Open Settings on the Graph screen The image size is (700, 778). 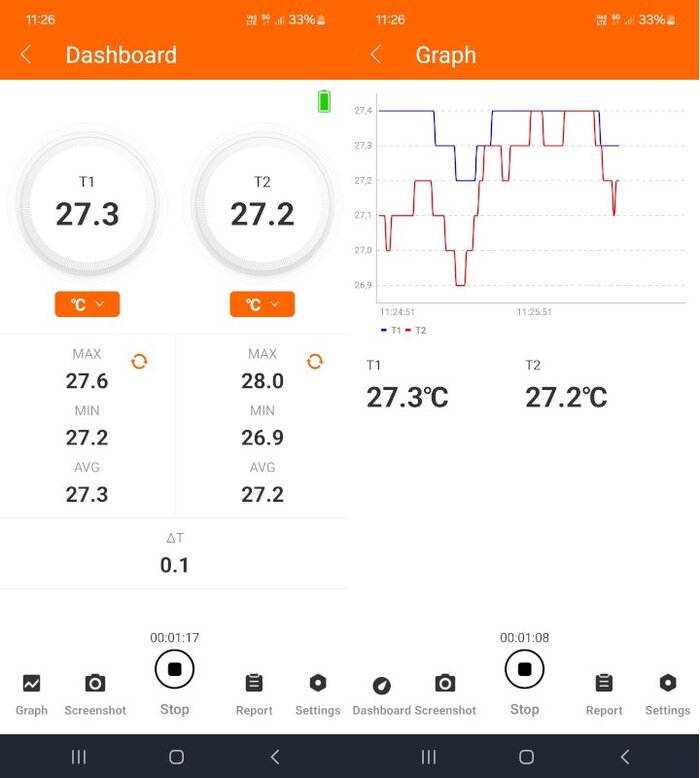(x=667, y=693)
